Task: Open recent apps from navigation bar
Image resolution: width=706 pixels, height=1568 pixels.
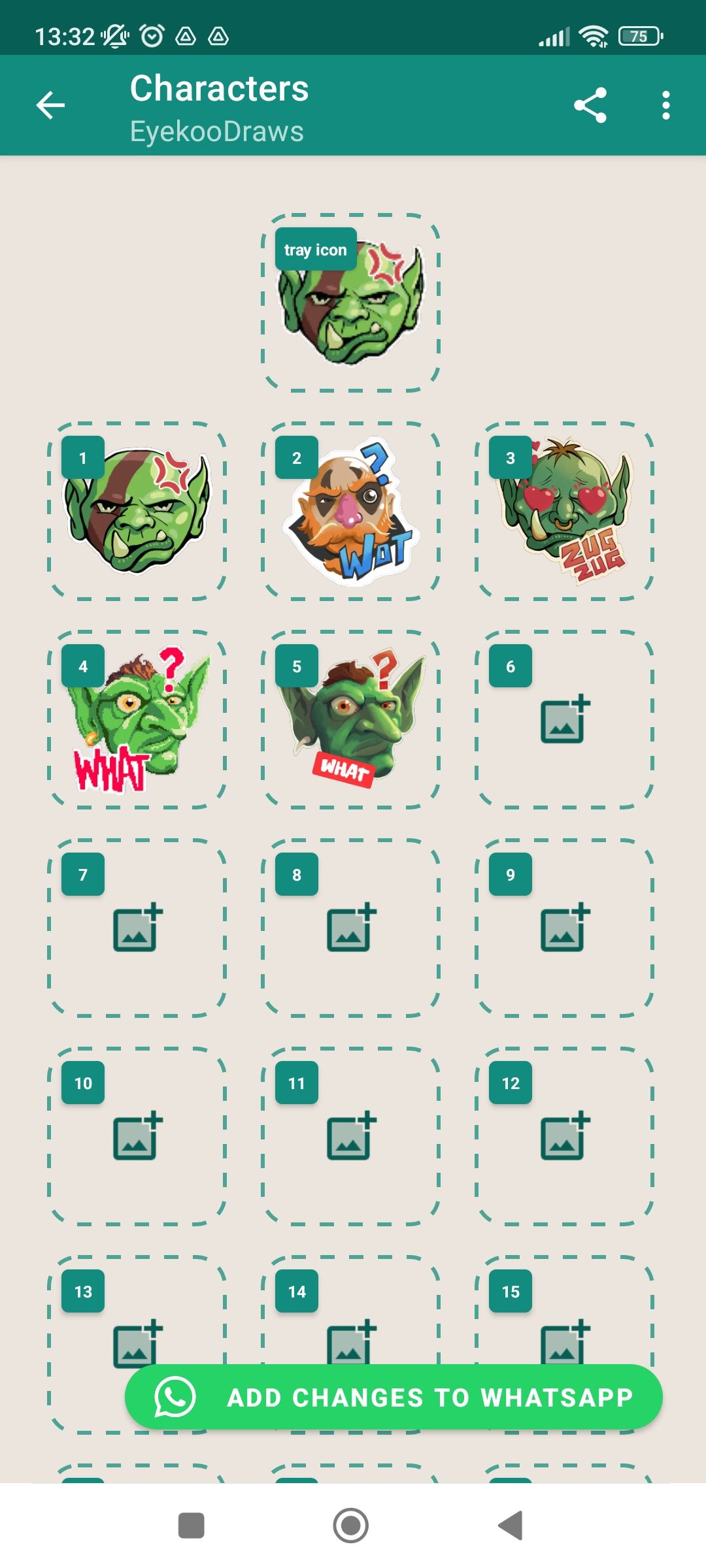Action: click(192, 1526)
